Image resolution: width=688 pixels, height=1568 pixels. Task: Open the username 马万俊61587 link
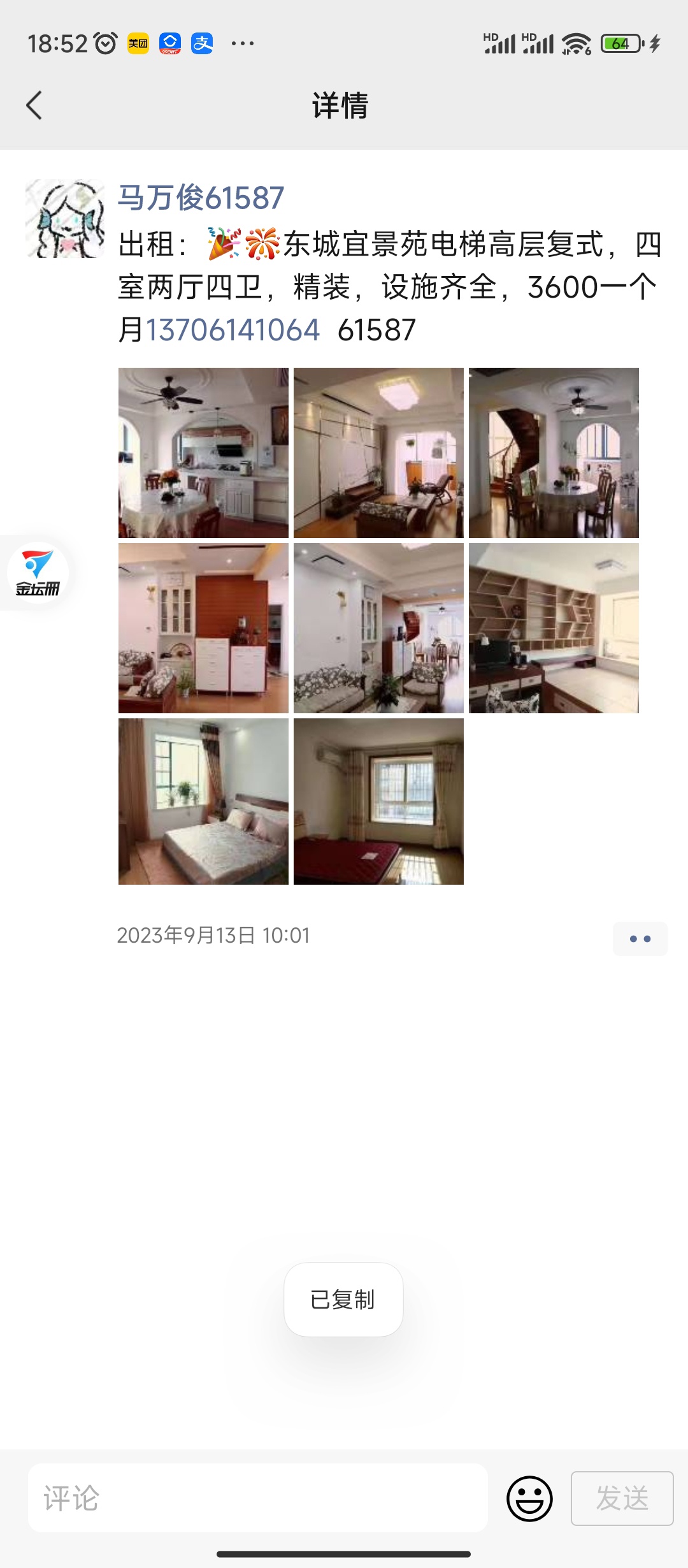(201, 198)
